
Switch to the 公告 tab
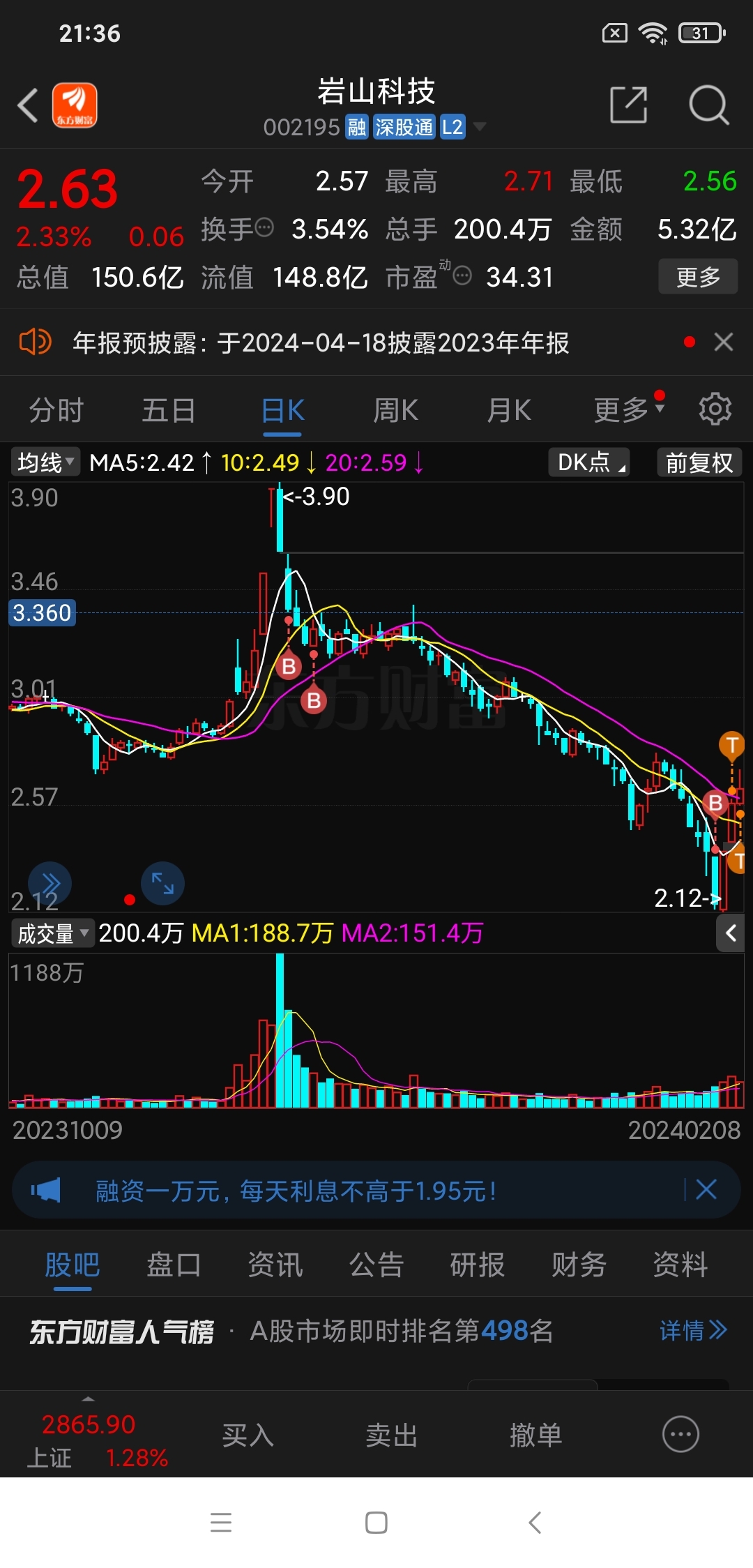[x=376, y=1265]
